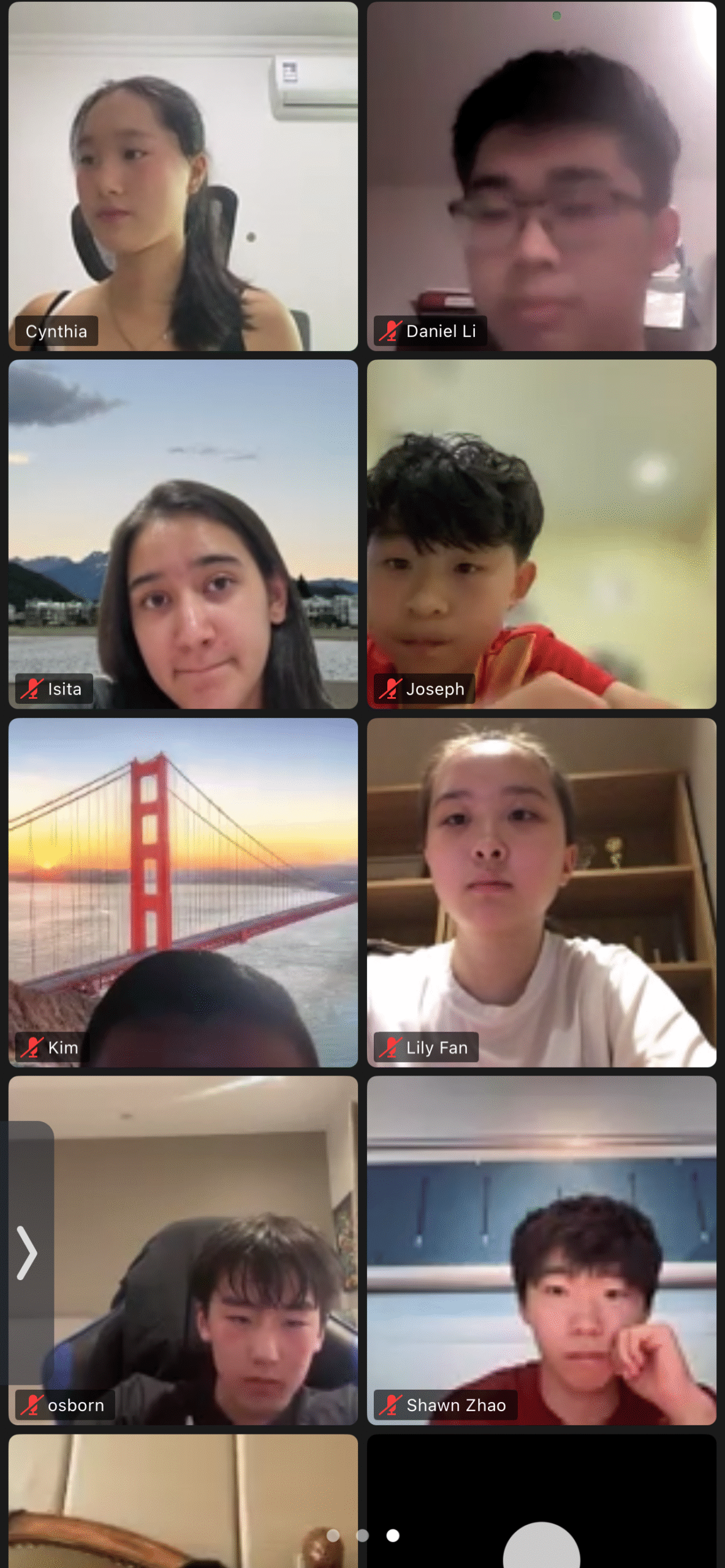Choose Joseph's video tile

(x=541, y=534)
